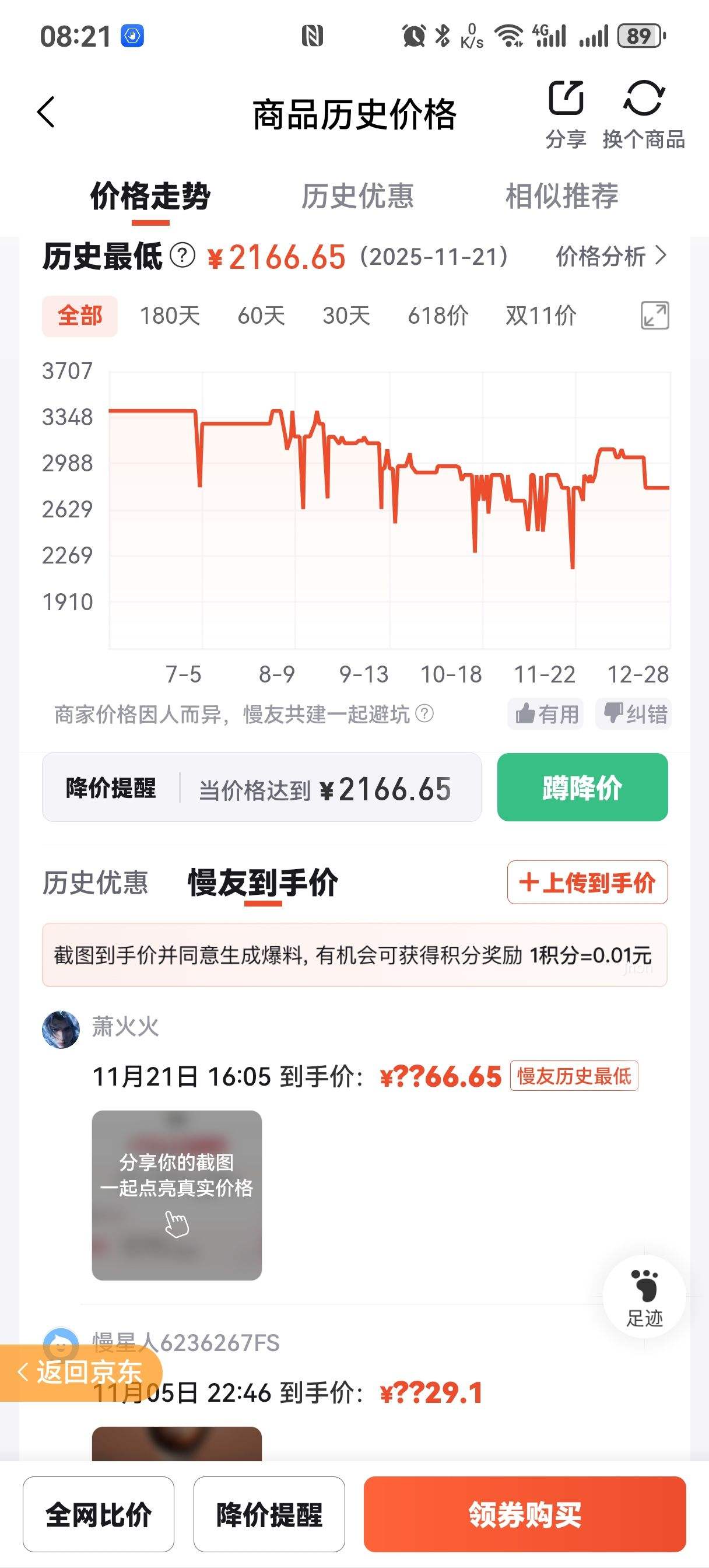Report an error with 纠错
Viewport: 709px width, 1568px height.
coord(634,714)
